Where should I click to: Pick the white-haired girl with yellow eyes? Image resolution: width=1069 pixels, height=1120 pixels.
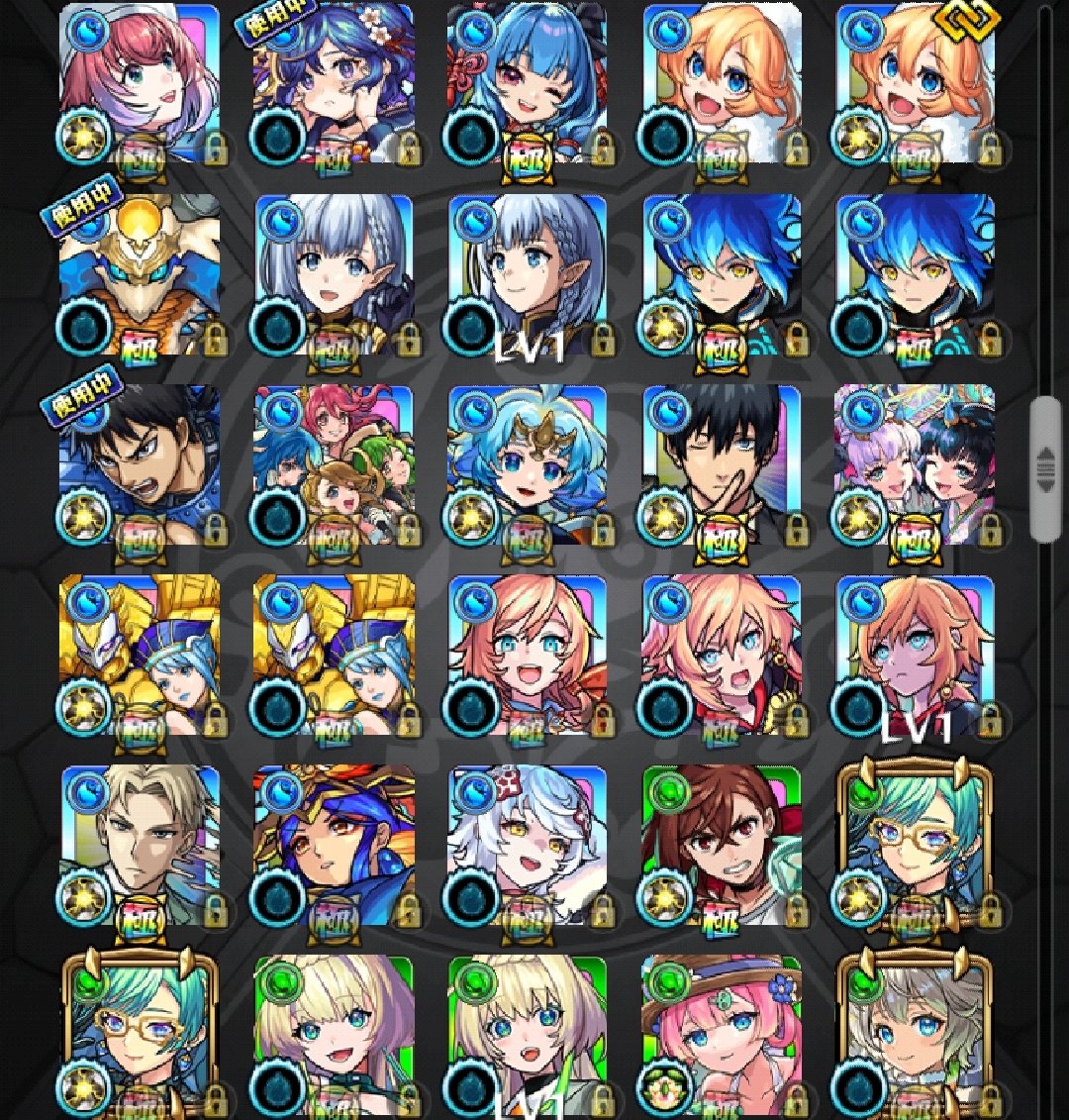tap(528, 847)
